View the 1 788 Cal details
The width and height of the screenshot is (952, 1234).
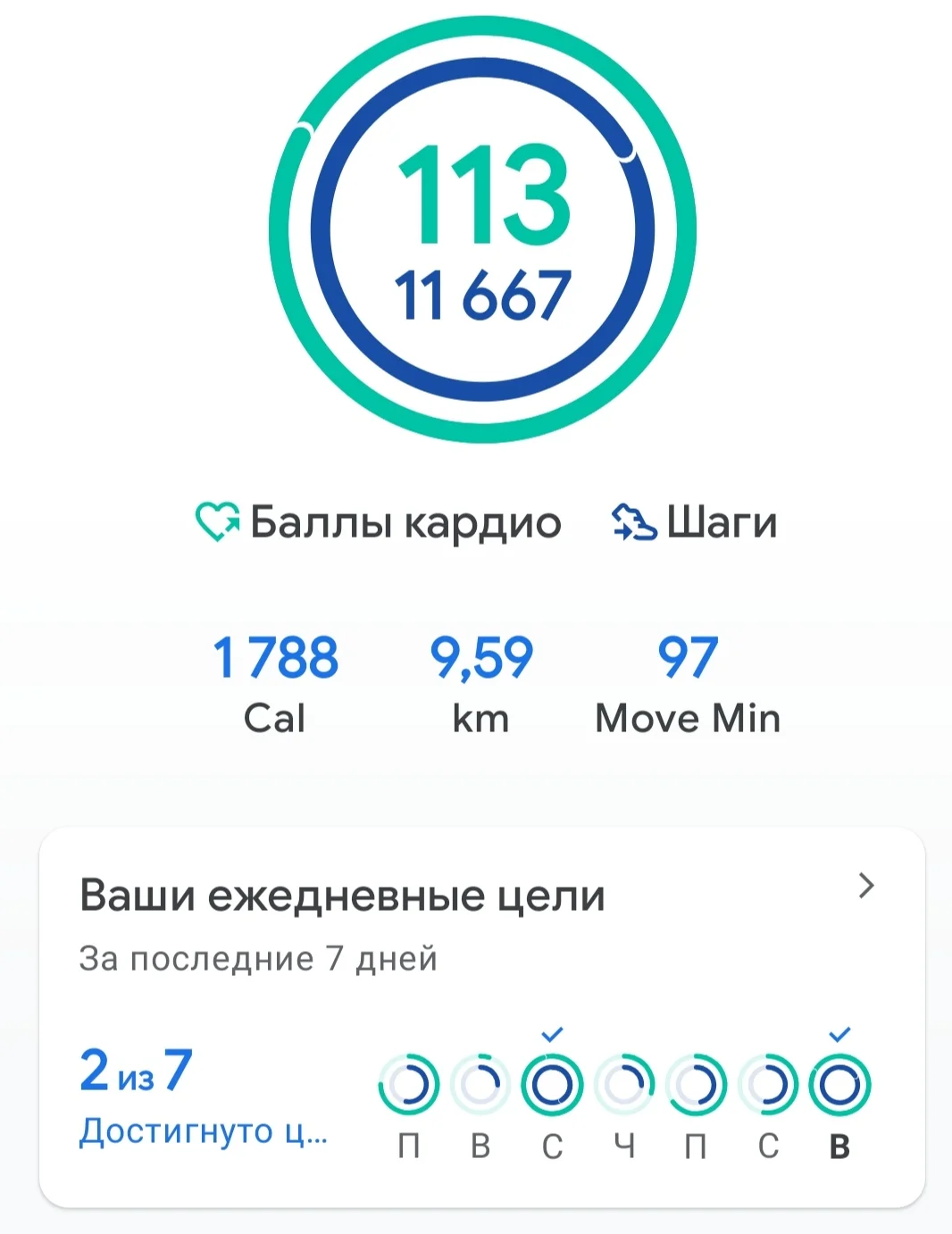coord(275,683)
